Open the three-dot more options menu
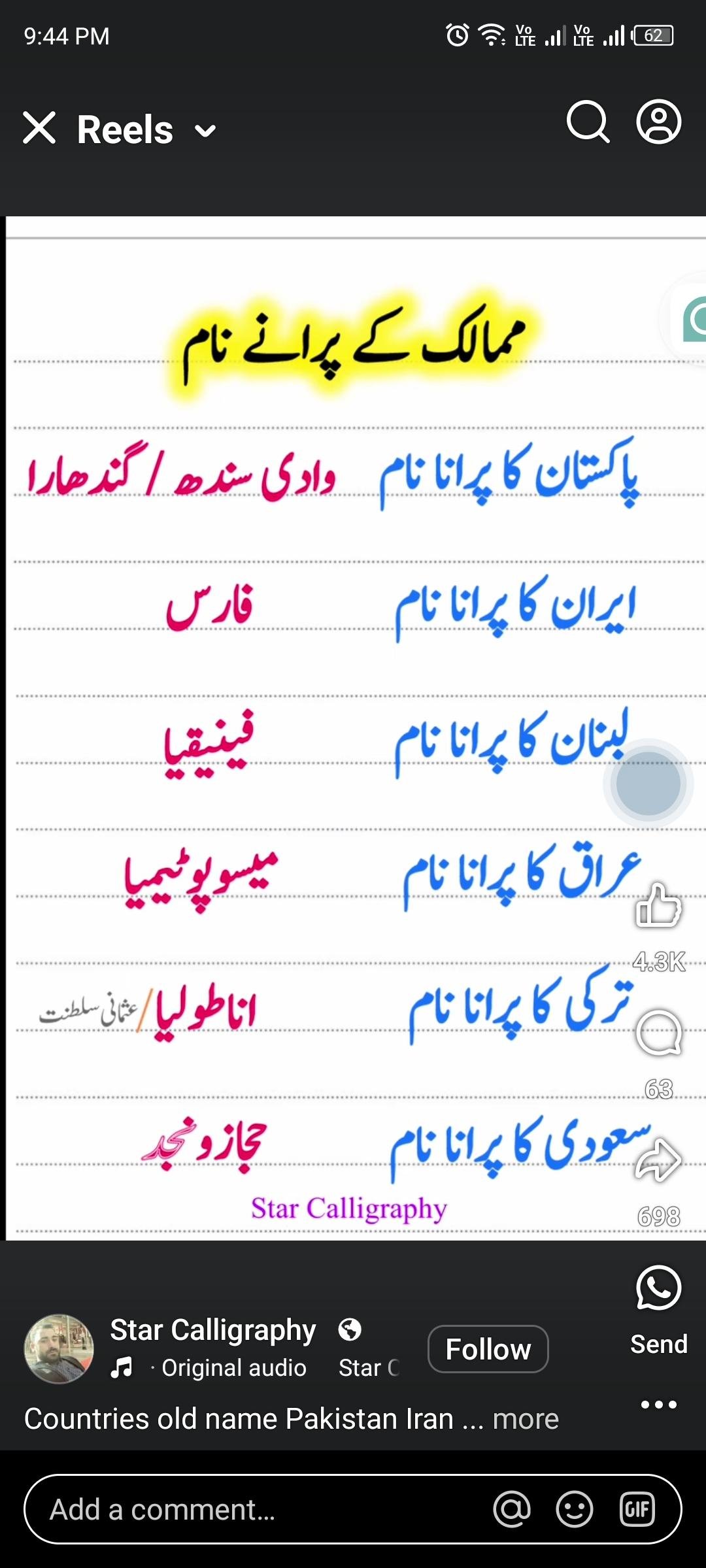The height and width of the screenshot is (1568, 706). [658, 1405]
